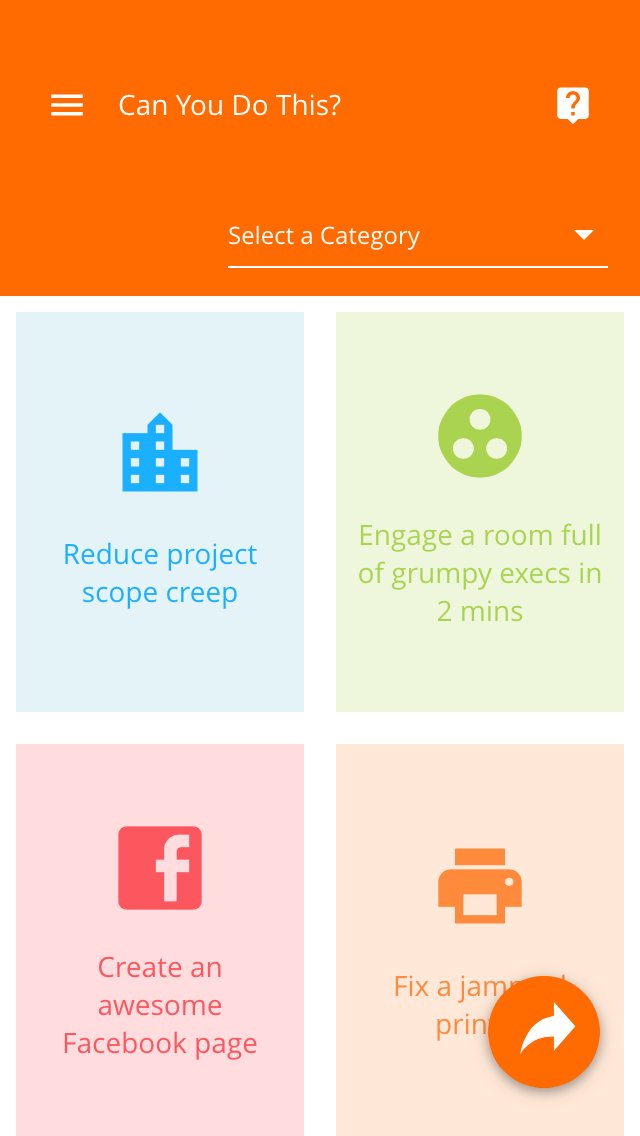Expand the Select a Category dropdown
This screenshot has height=1136, width=640.
[417, 236]
